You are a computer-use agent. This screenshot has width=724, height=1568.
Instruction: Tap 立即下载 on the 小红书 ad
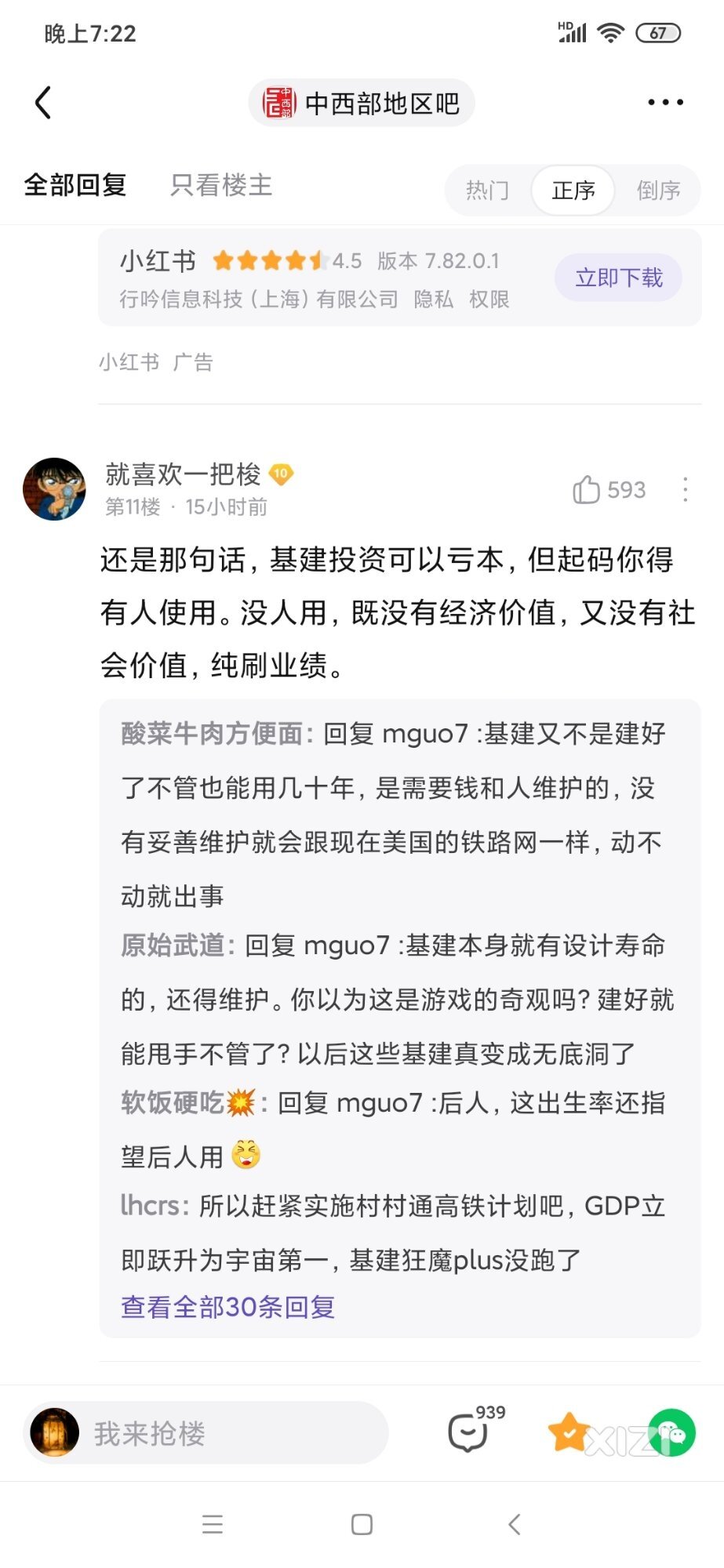coord(618,278)
